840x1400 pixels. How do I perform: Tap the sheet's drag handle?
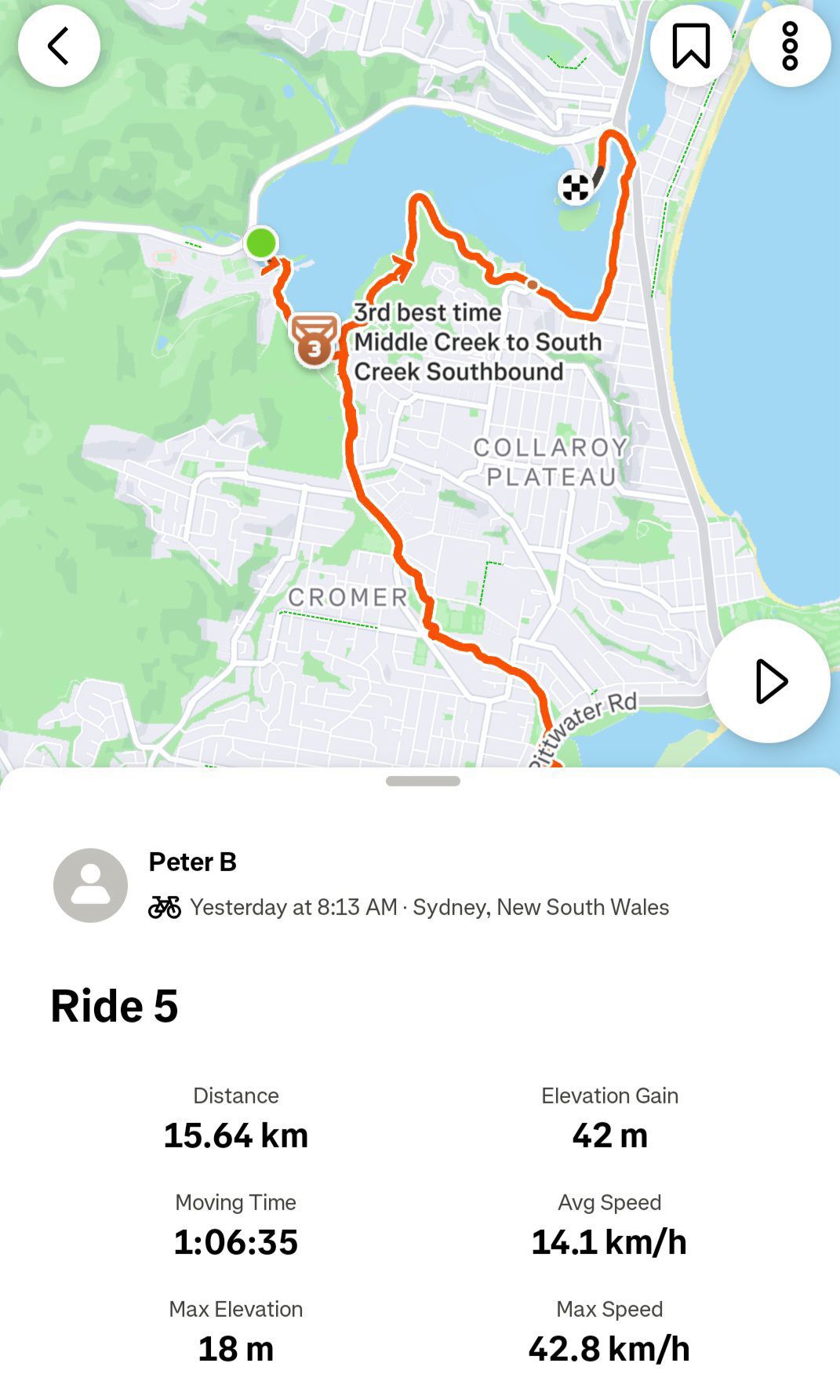(423, 781)
